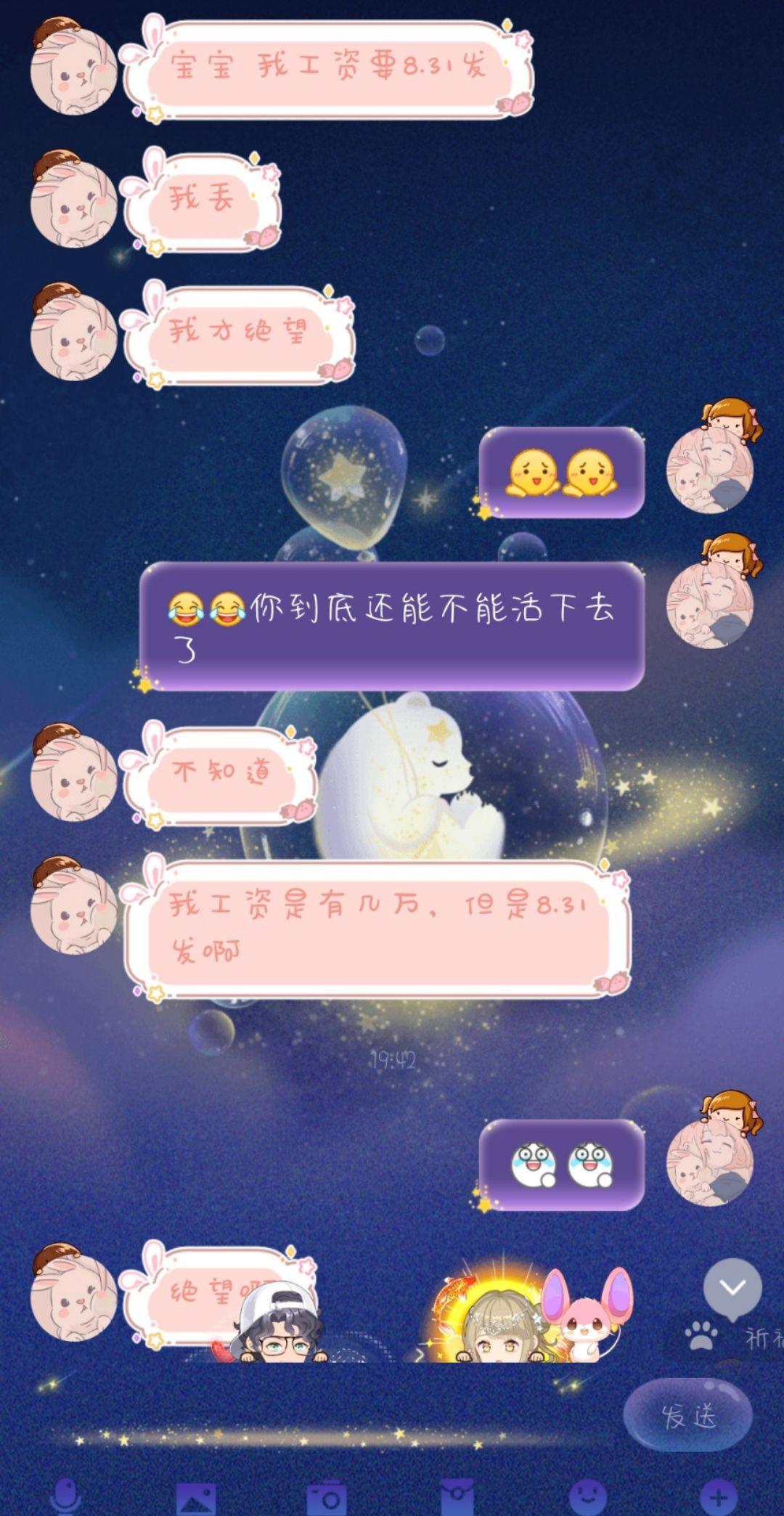Open the camera icon in the toolbar
This screenshot has width=784, height=1516.
coord(327,1499)
